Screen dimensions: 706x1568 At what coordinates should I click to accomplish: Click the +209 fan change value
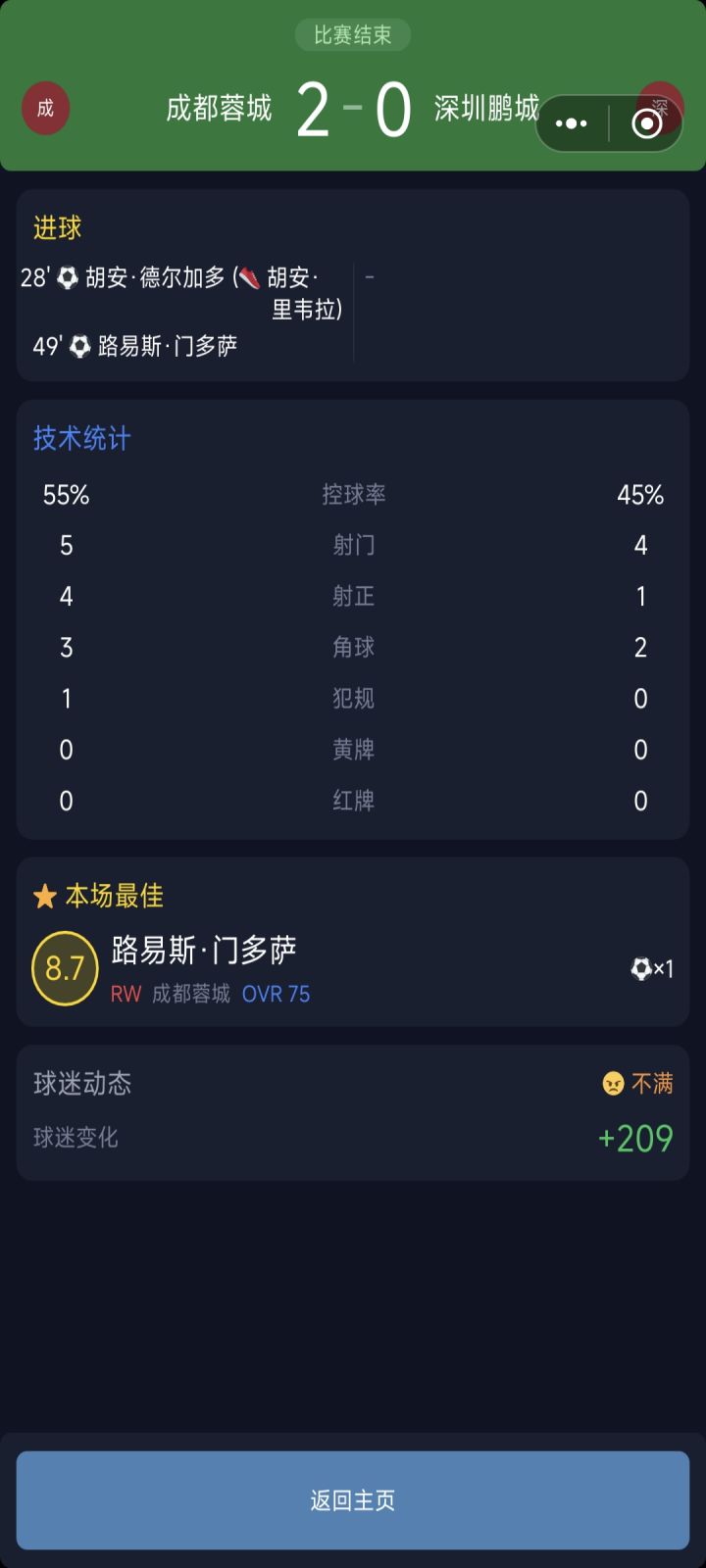(x=634, y=1139)
